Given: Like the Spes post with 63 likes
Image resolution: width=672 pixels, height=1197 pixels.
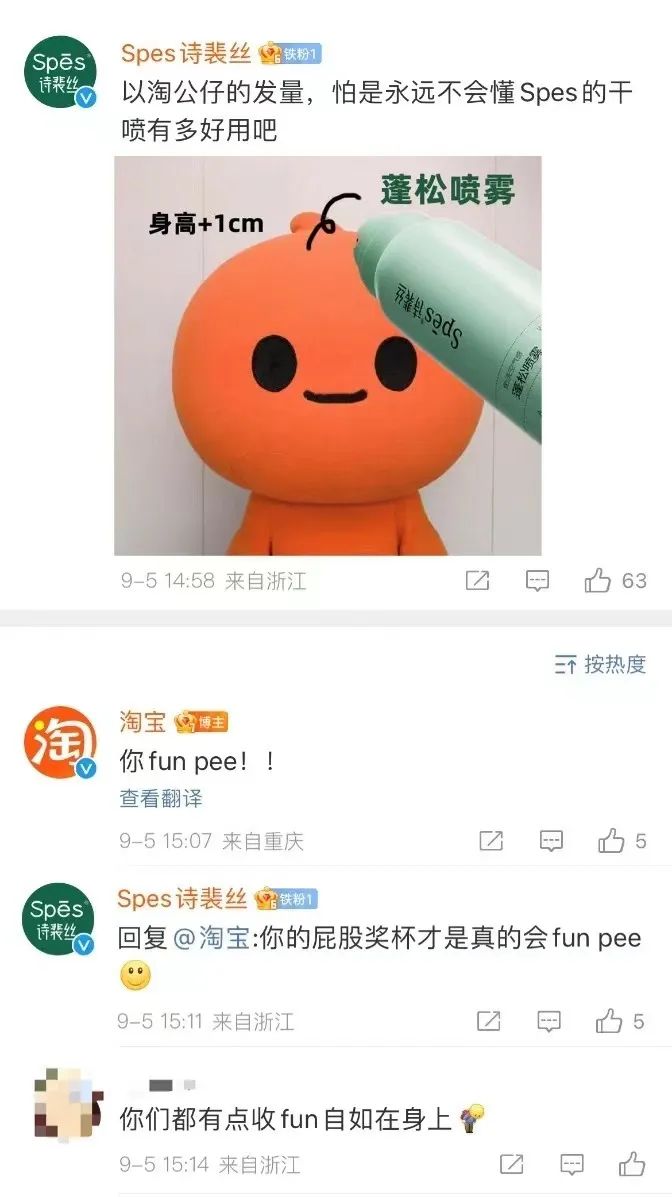Looking at the screenshot, I should coord(615,581).
